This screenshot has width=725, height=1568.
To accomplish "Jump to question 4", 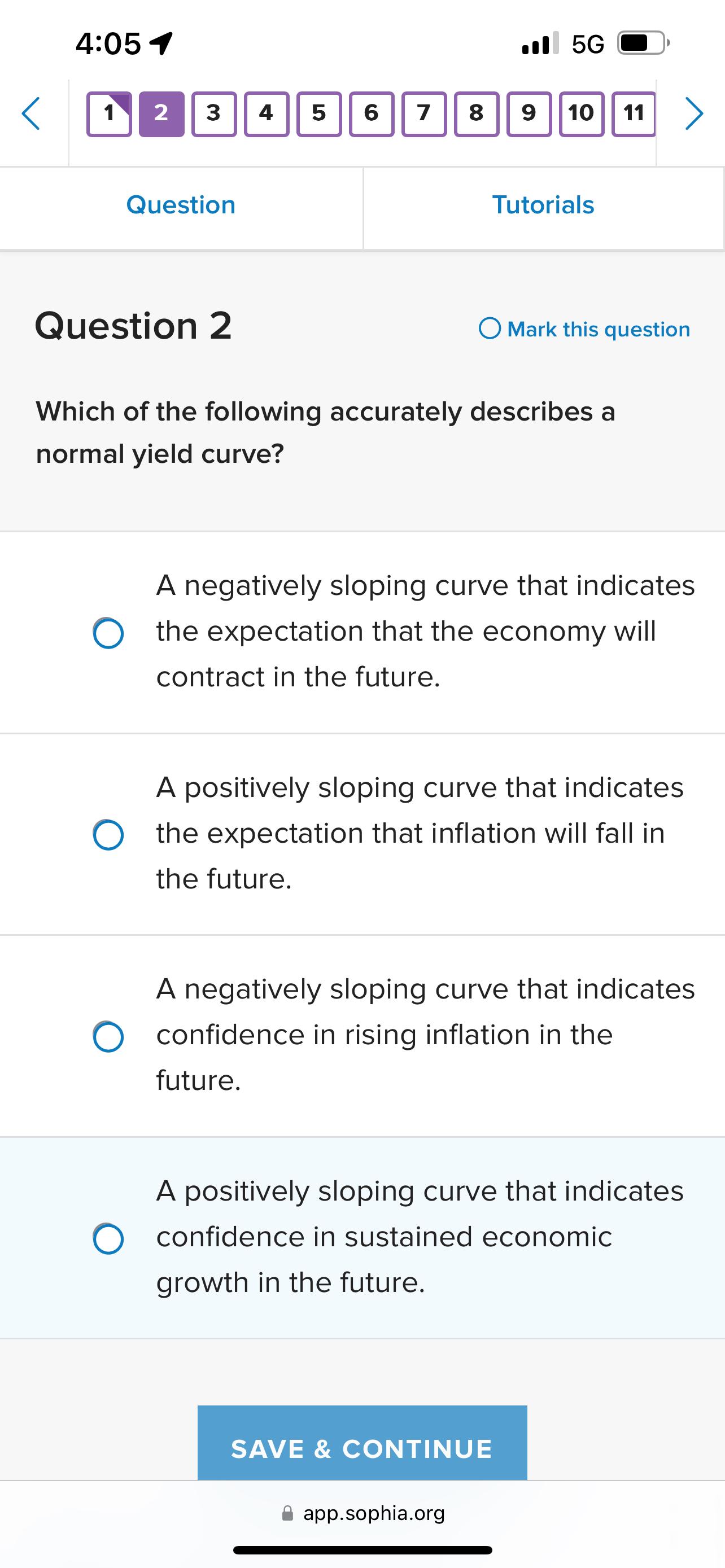I will pos(266,114).
